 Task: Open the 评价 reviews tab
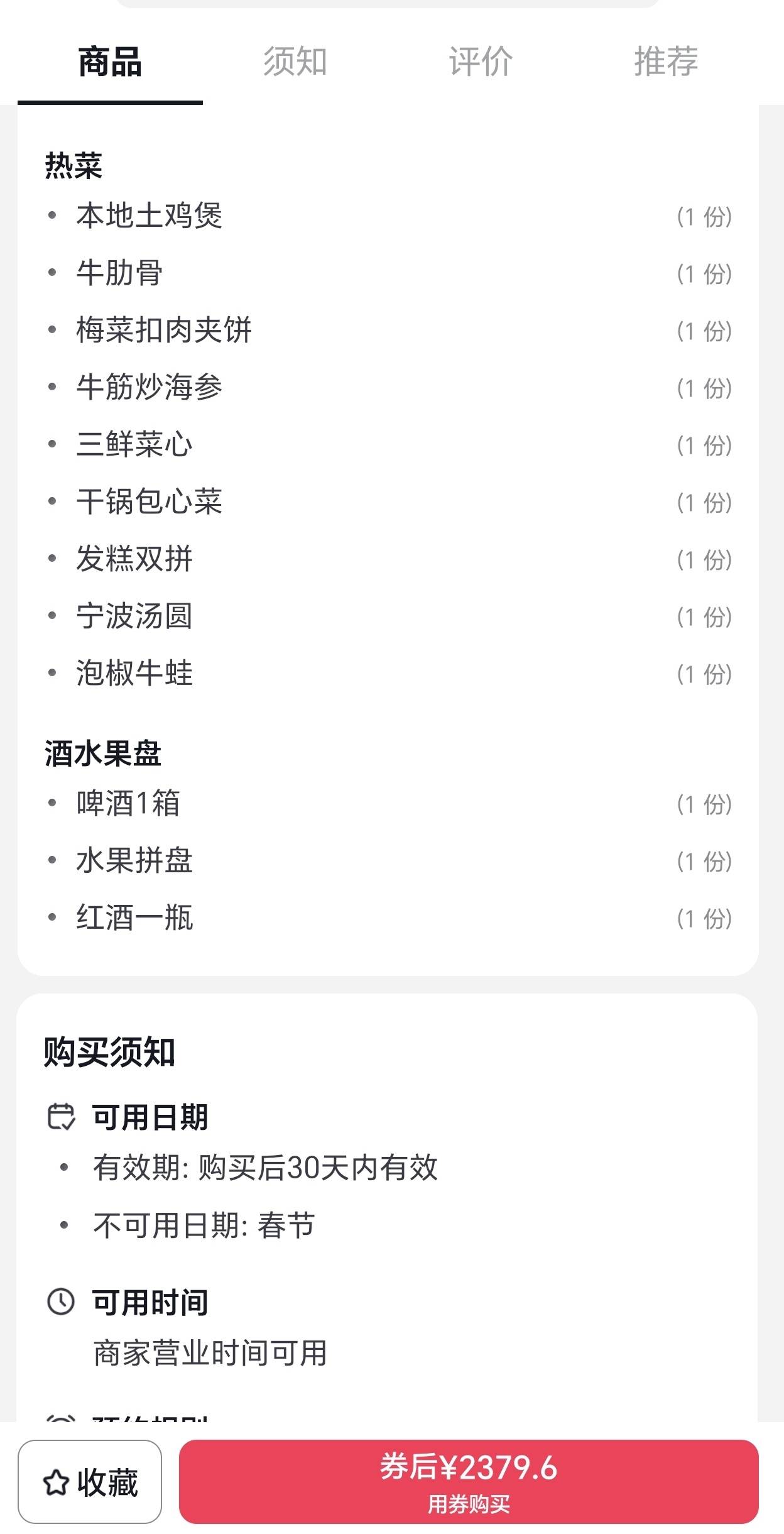click(x=481, y=62)
